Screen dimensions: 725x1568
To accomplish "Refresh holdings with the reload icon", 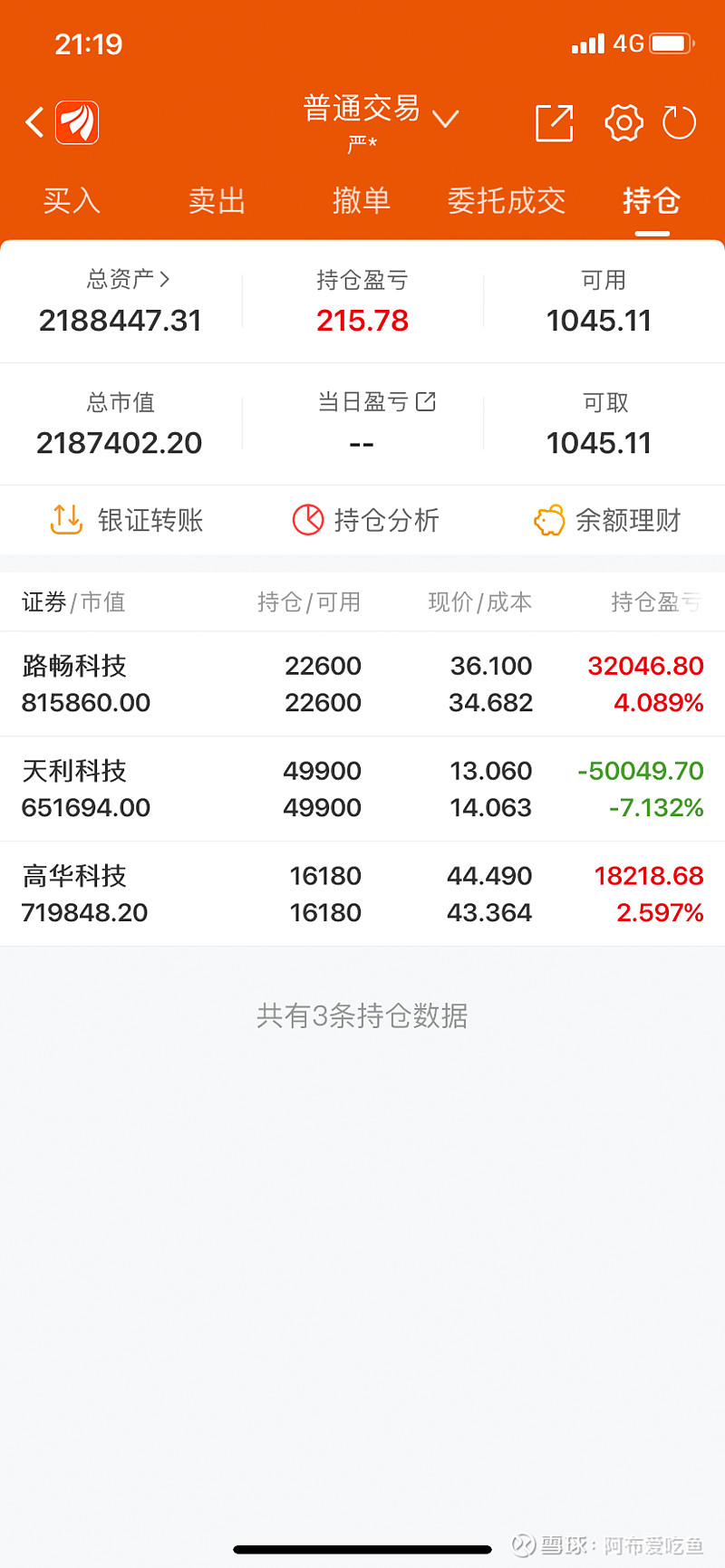I will pyautogui.click(x=679, y=123).
